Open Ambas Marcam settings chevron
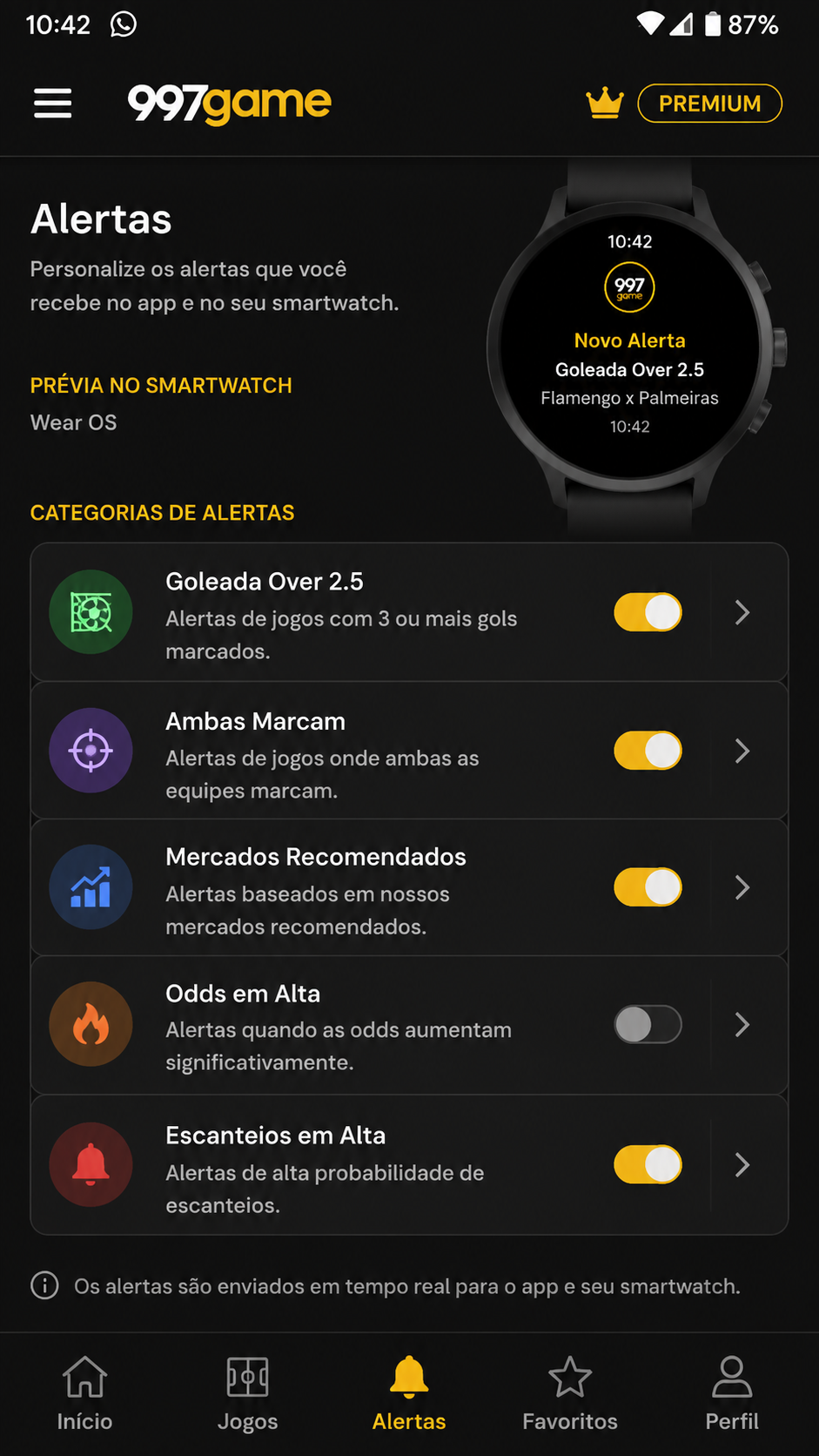The width and height of the screenshot is (819, 1456). [742, 751]
